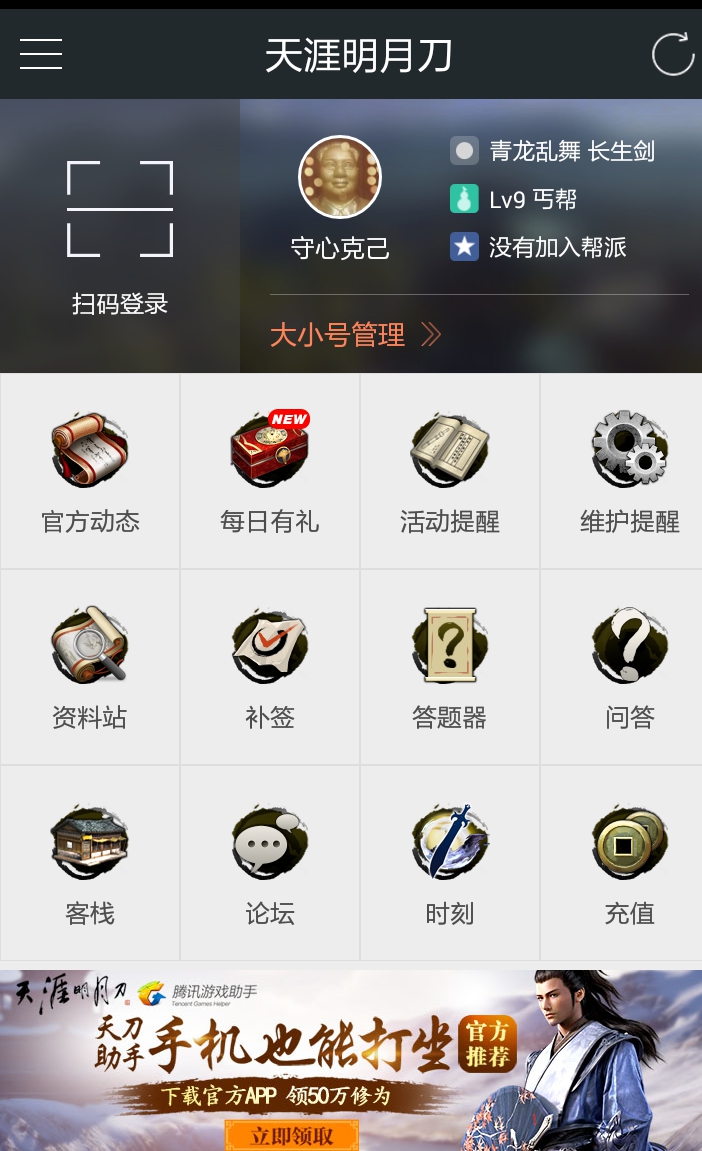This screenshot has width=702, height=1151.
Task: Open the hamburger drawer menu
Action: point(41,54)
